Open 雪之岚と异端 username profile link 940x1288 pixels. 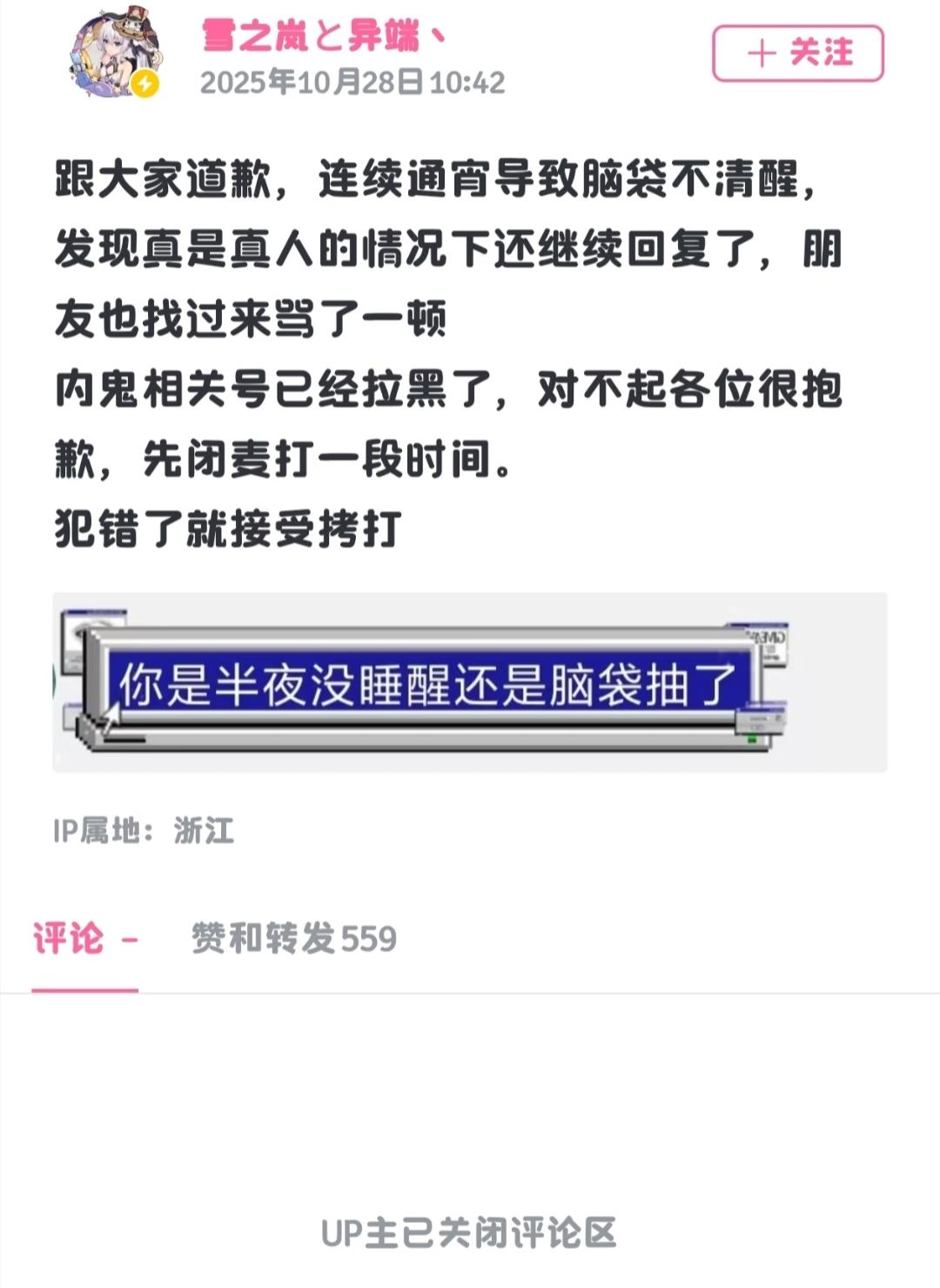tap(322, 37)
